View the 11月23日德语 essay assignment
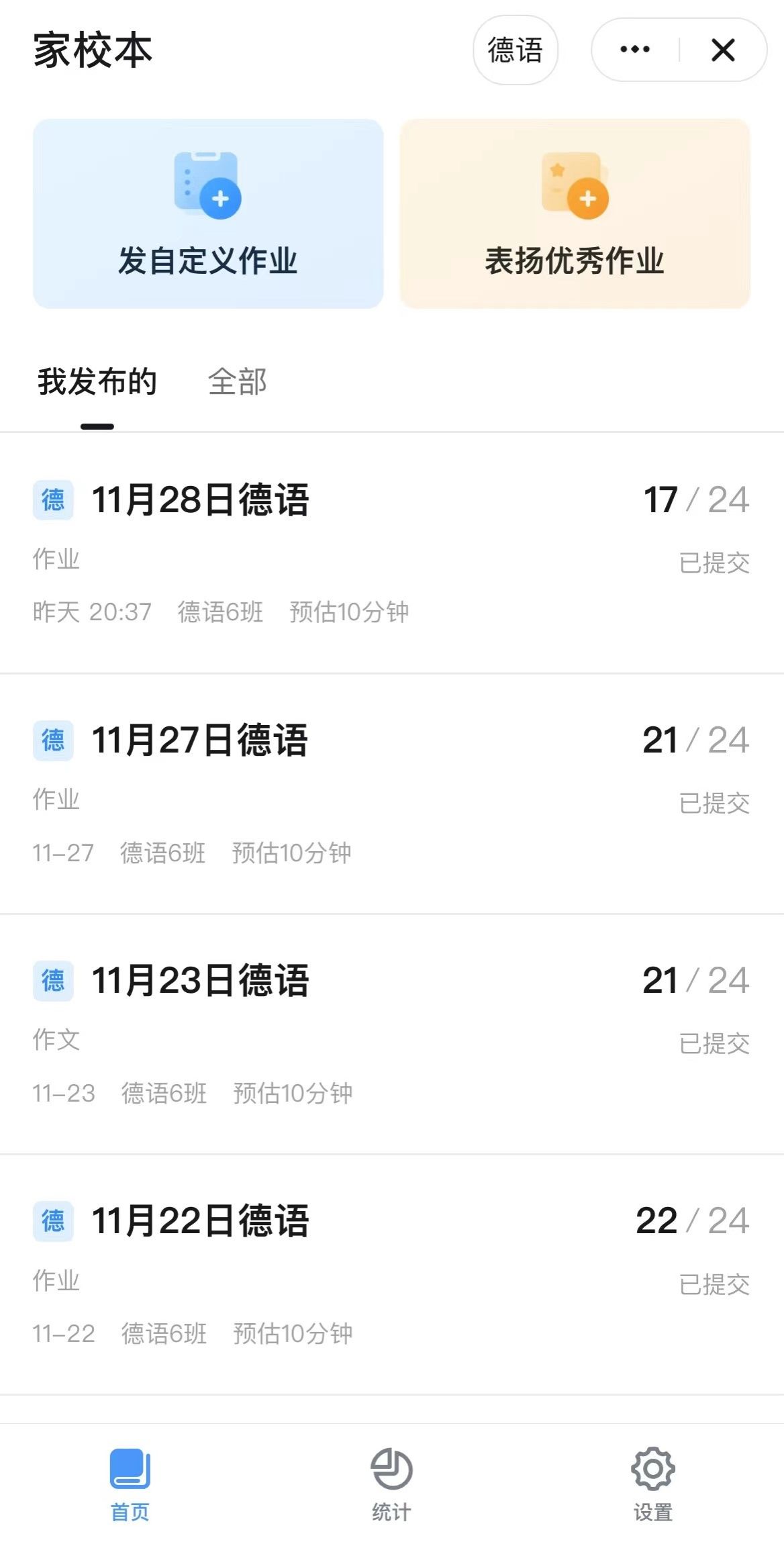This screenshot has width=784, height=1544. [391, 1034]
